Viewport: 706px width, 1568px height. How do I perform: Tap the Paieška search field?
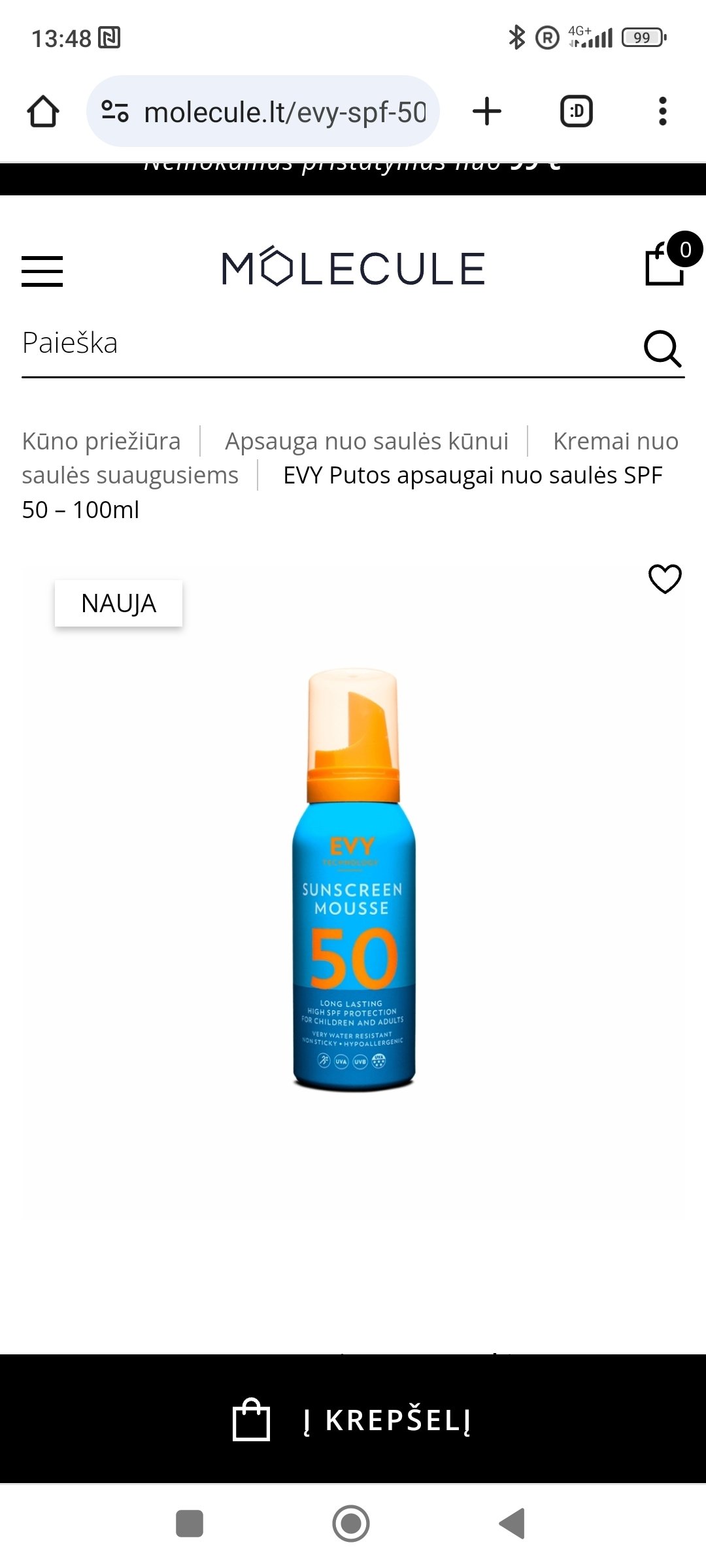[x=327, y=344]
